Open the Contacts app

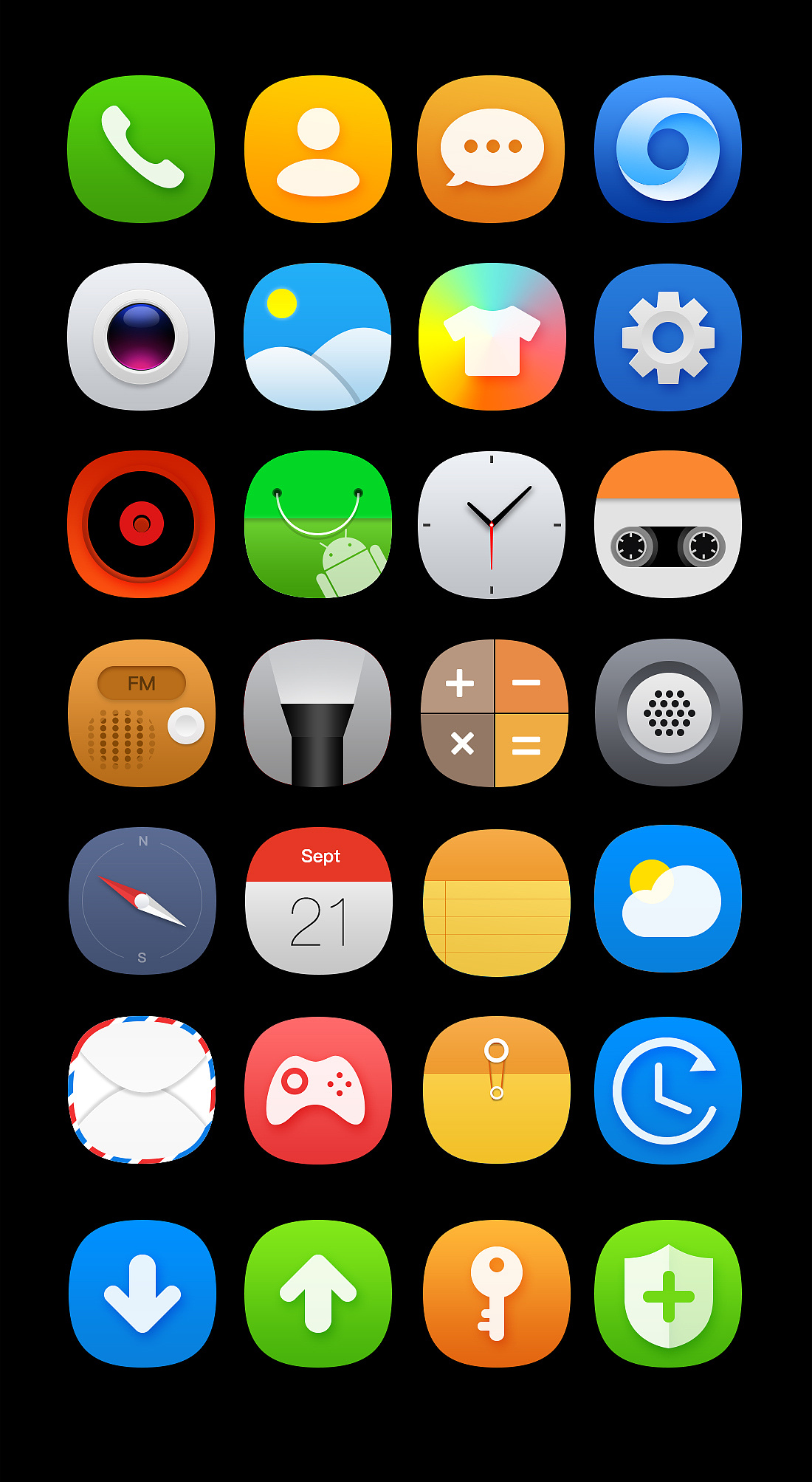coord(317,148)
